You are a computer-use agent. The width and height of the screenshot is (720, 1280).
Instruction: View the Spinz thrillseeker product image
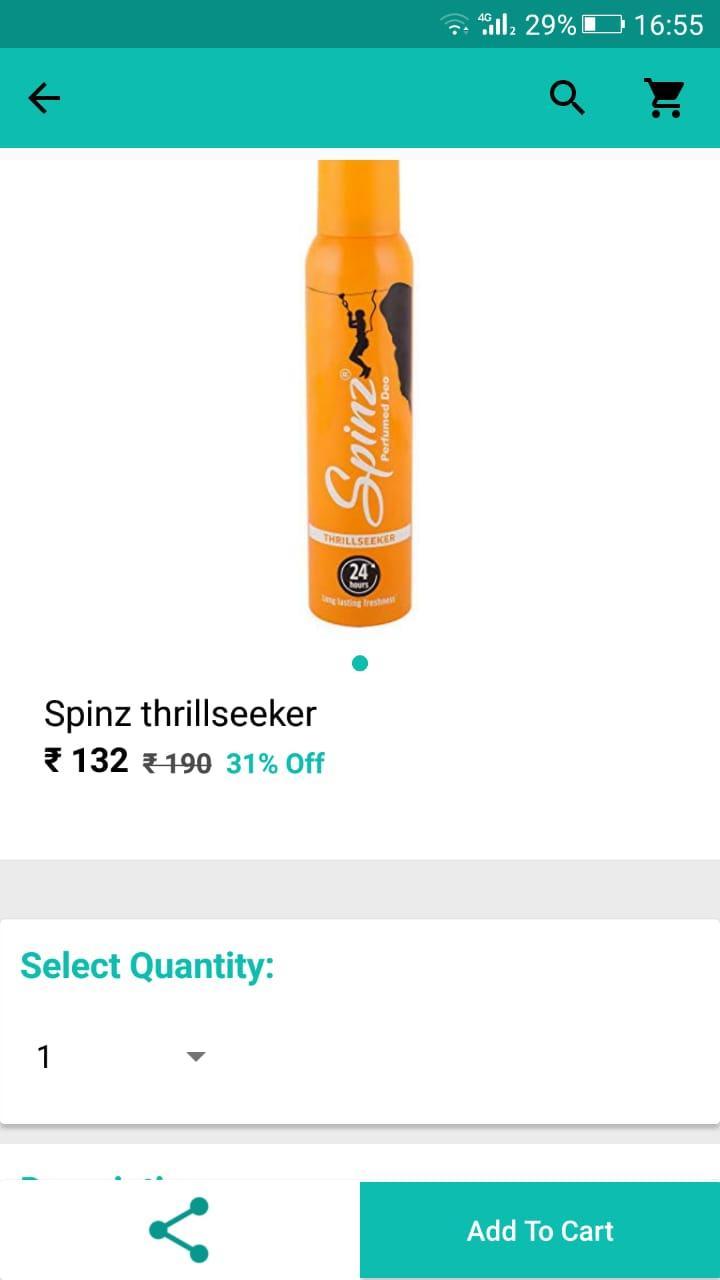pyautogui.click(x=359, y=395)
